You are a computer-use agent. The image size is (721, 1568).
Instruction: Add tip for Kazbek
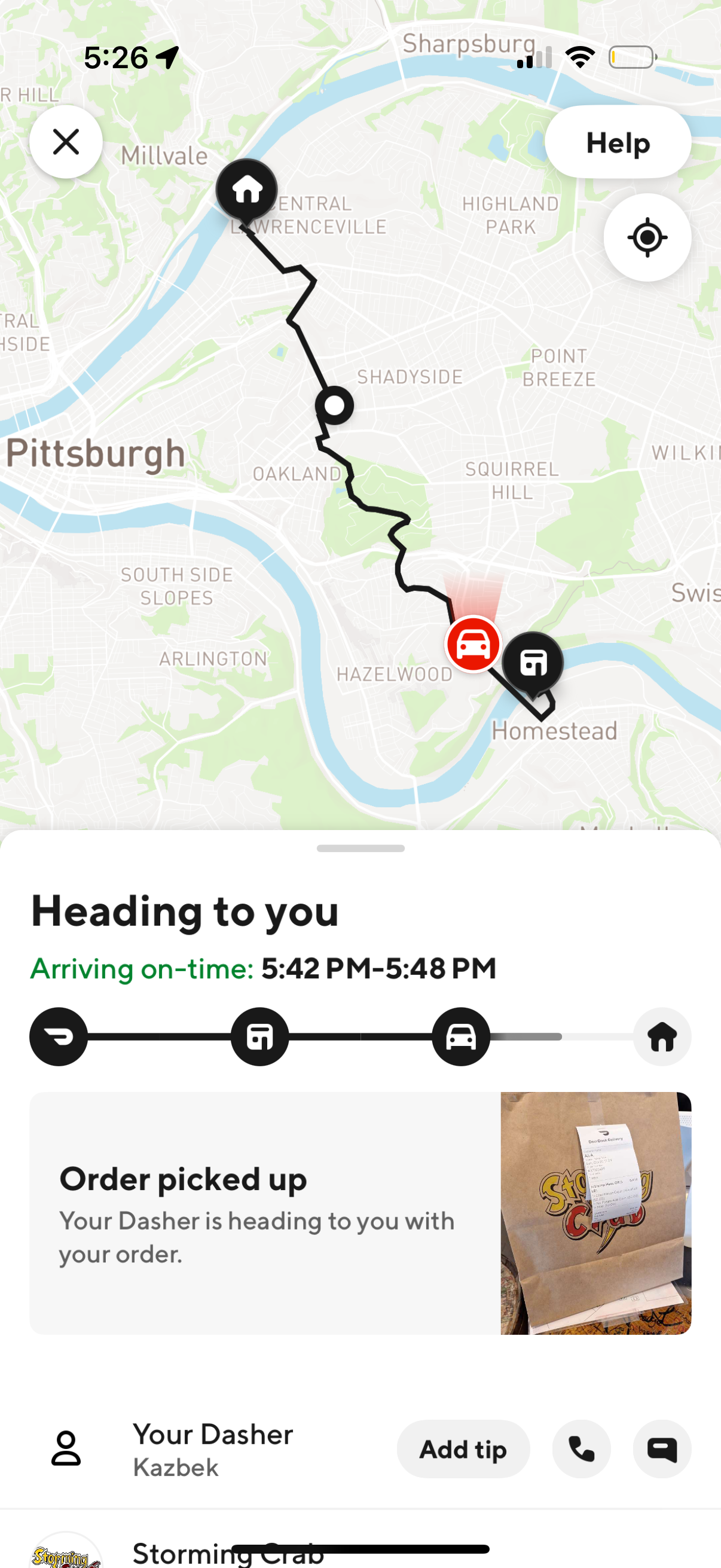463,1450
